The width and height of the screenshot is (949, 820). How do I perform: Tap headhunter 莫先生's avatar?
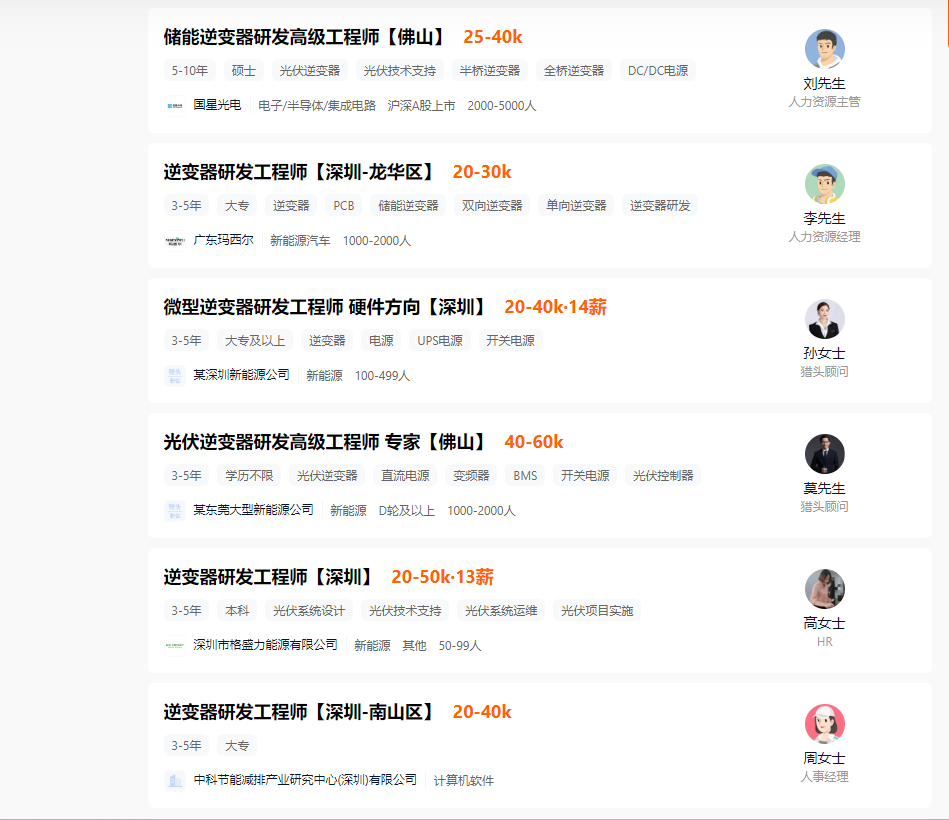[824, 455]
